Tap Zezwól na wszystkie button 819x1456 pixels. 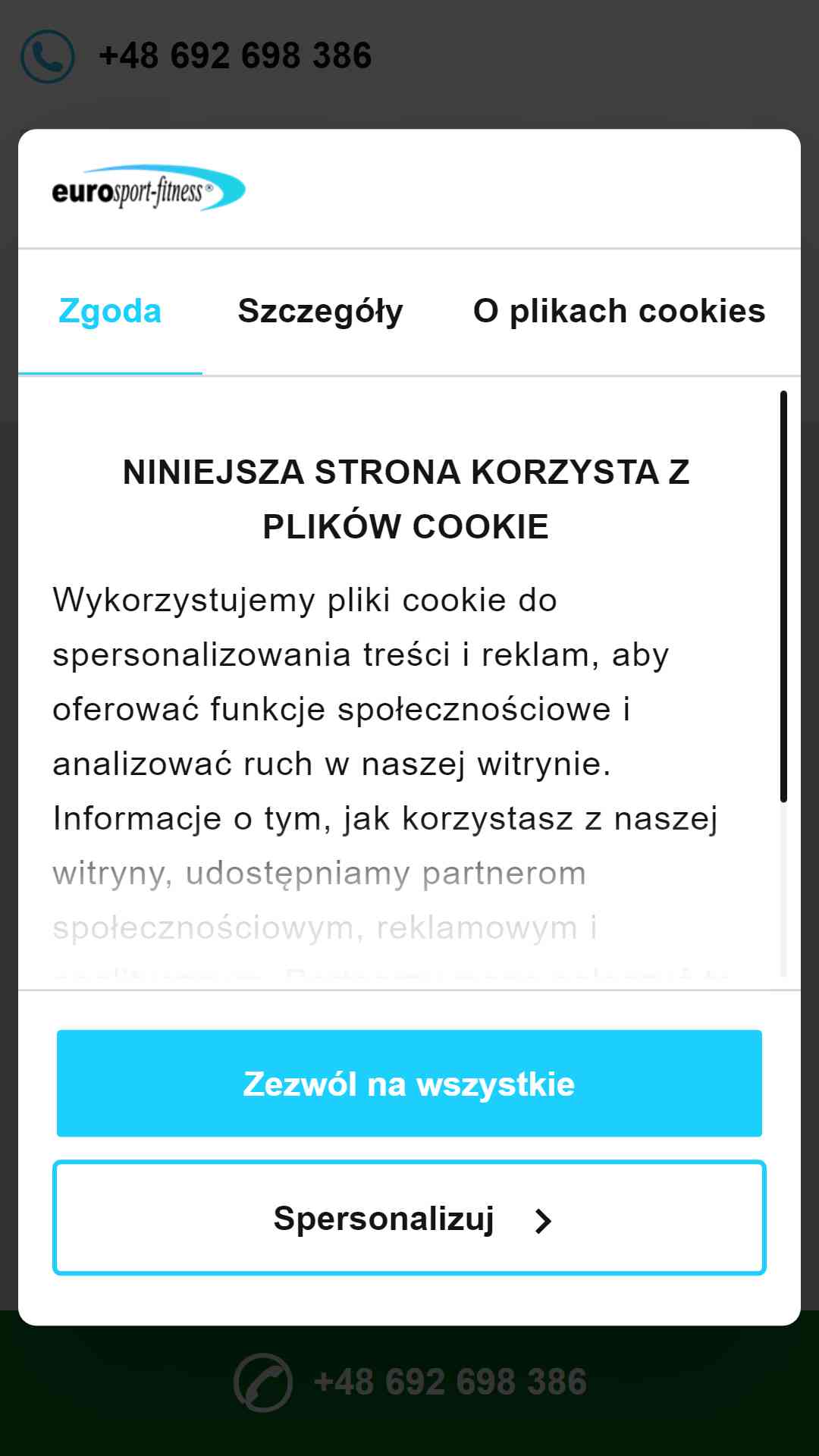pos(409,1084)
